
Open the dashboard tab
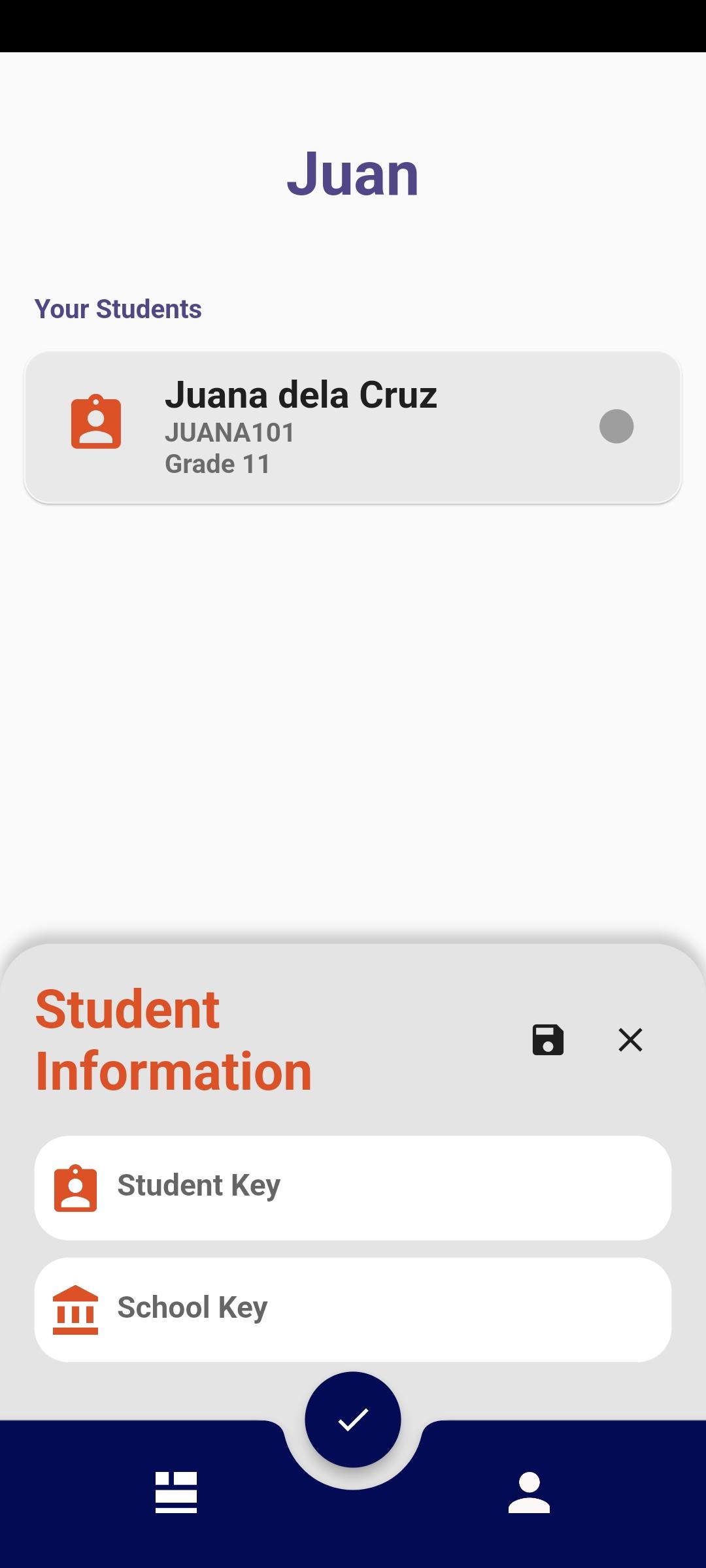pyautogui.click(x=176, y=1492)
